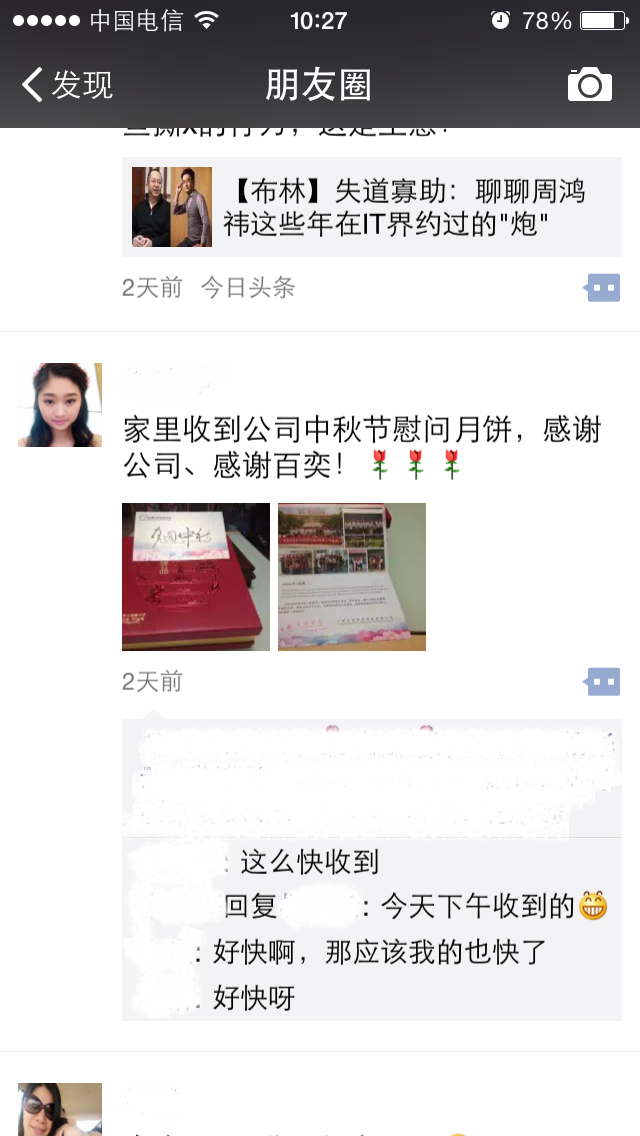Screen dimensions: 640x1136
Task: Open the comment menu under the 今日头条 post
Action: 602,288
